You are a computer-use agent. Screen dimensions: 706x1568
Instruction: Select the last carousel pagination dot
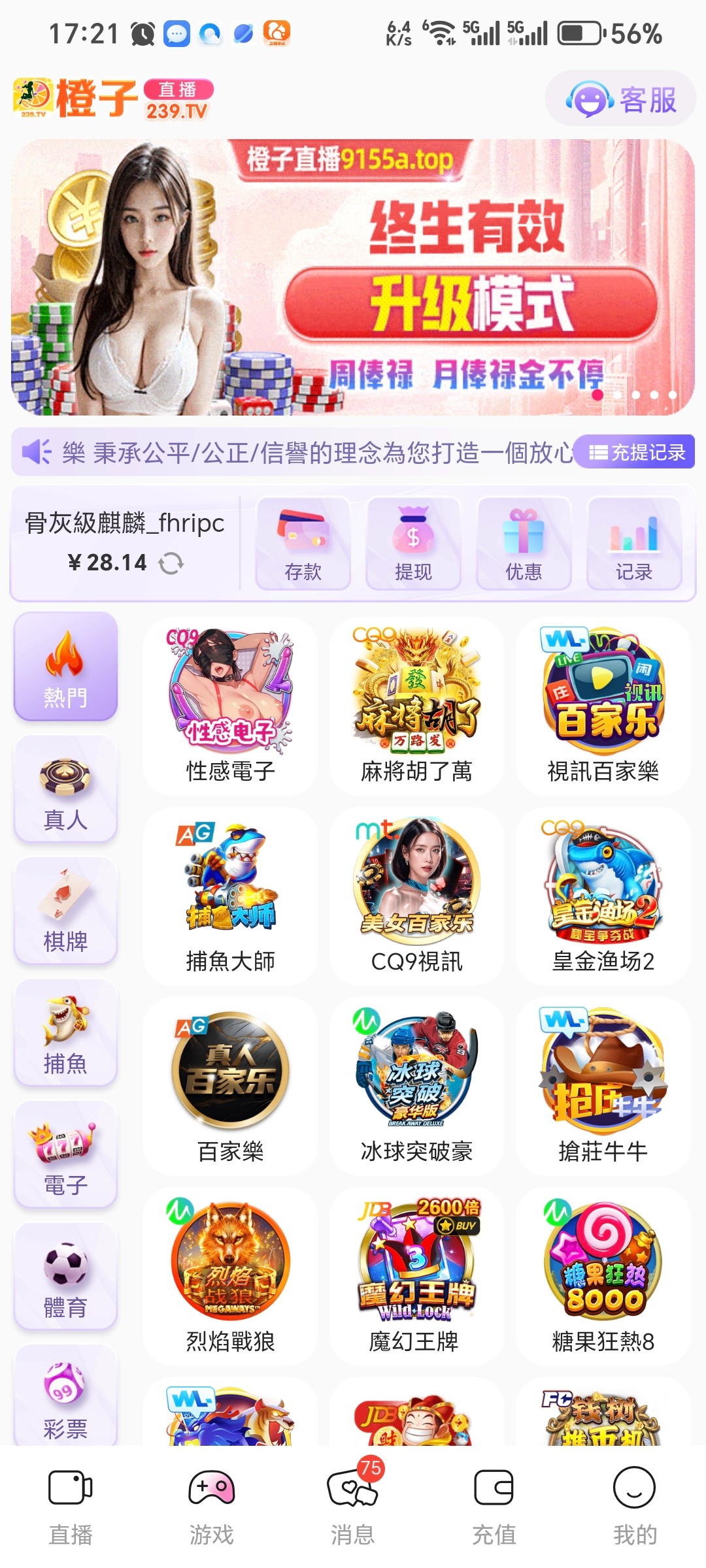[673, 395]
